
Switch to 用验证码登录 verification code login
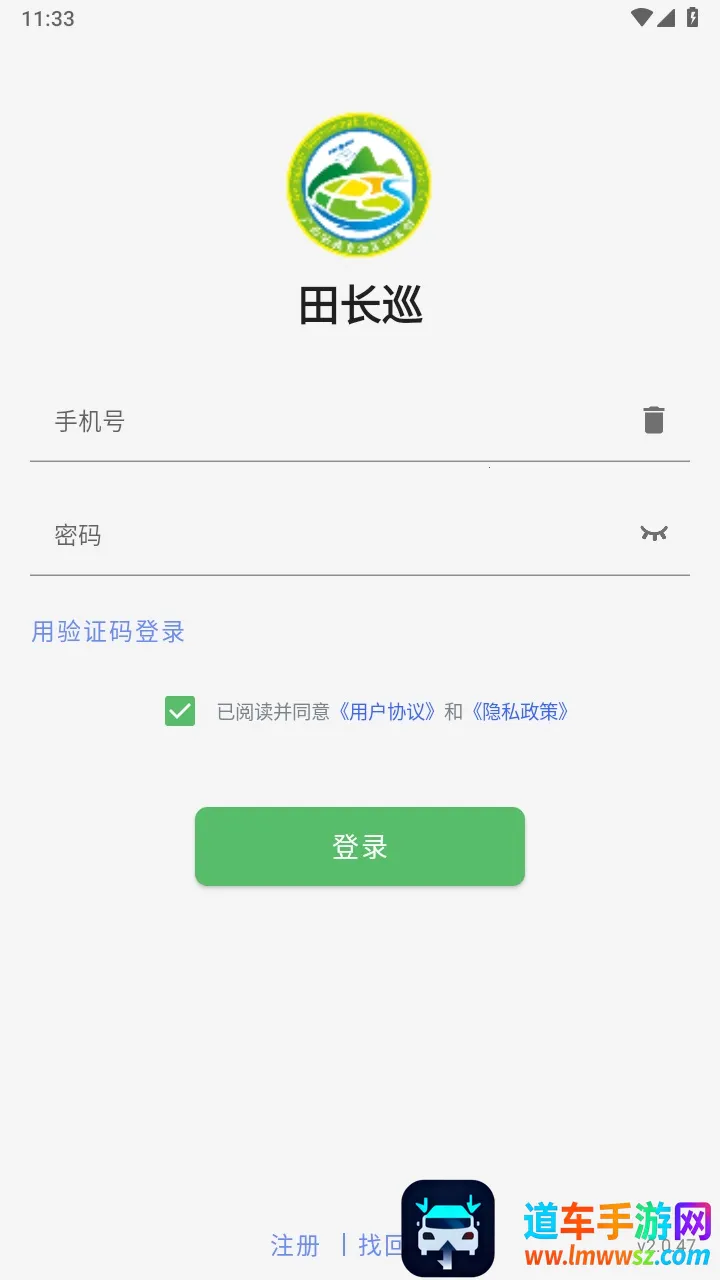pos(108,632)
